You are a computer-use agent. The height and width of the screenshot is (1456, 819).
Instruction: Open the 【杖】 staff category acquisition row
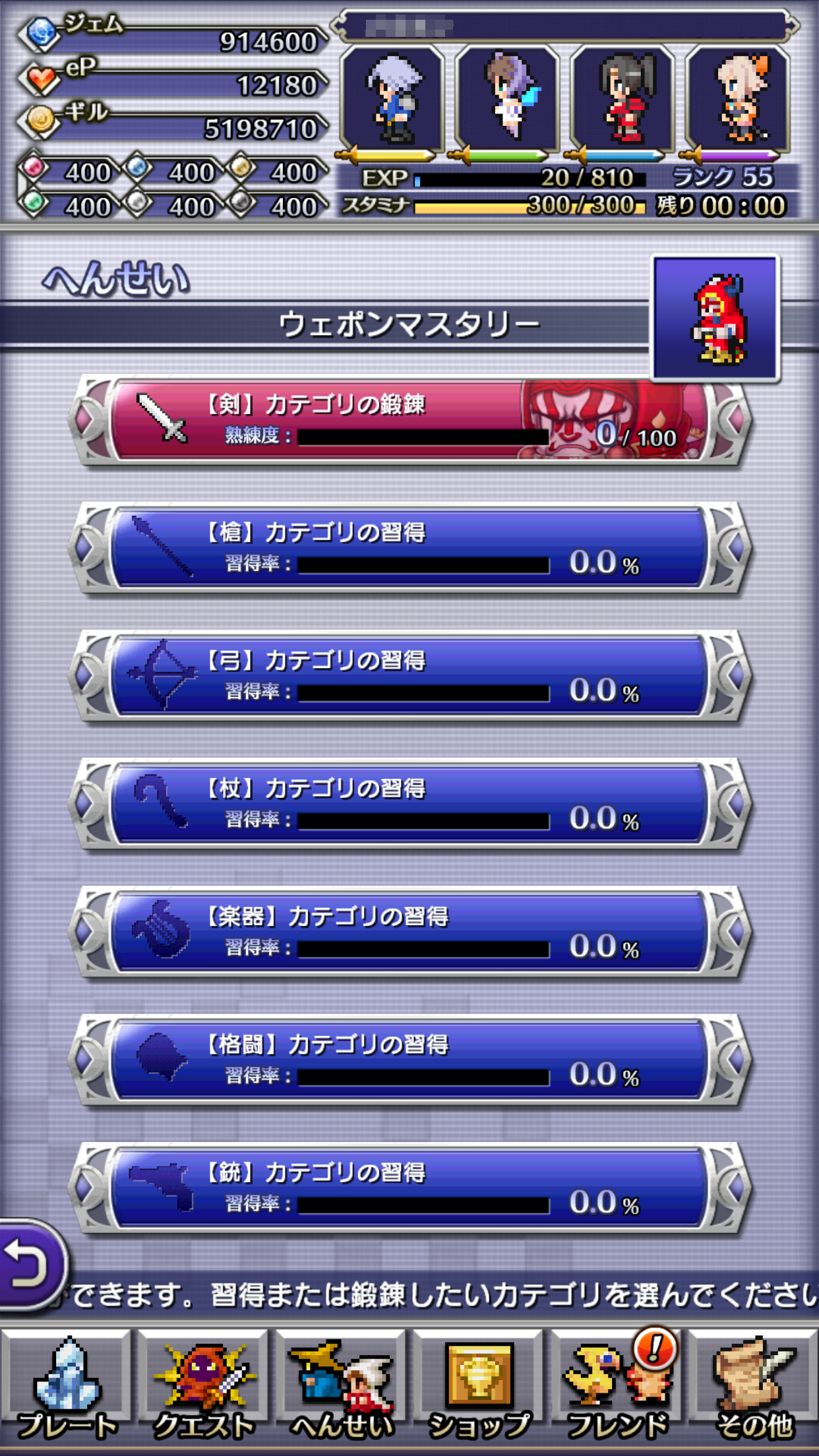pyautogui.click(x=409, y=803)
